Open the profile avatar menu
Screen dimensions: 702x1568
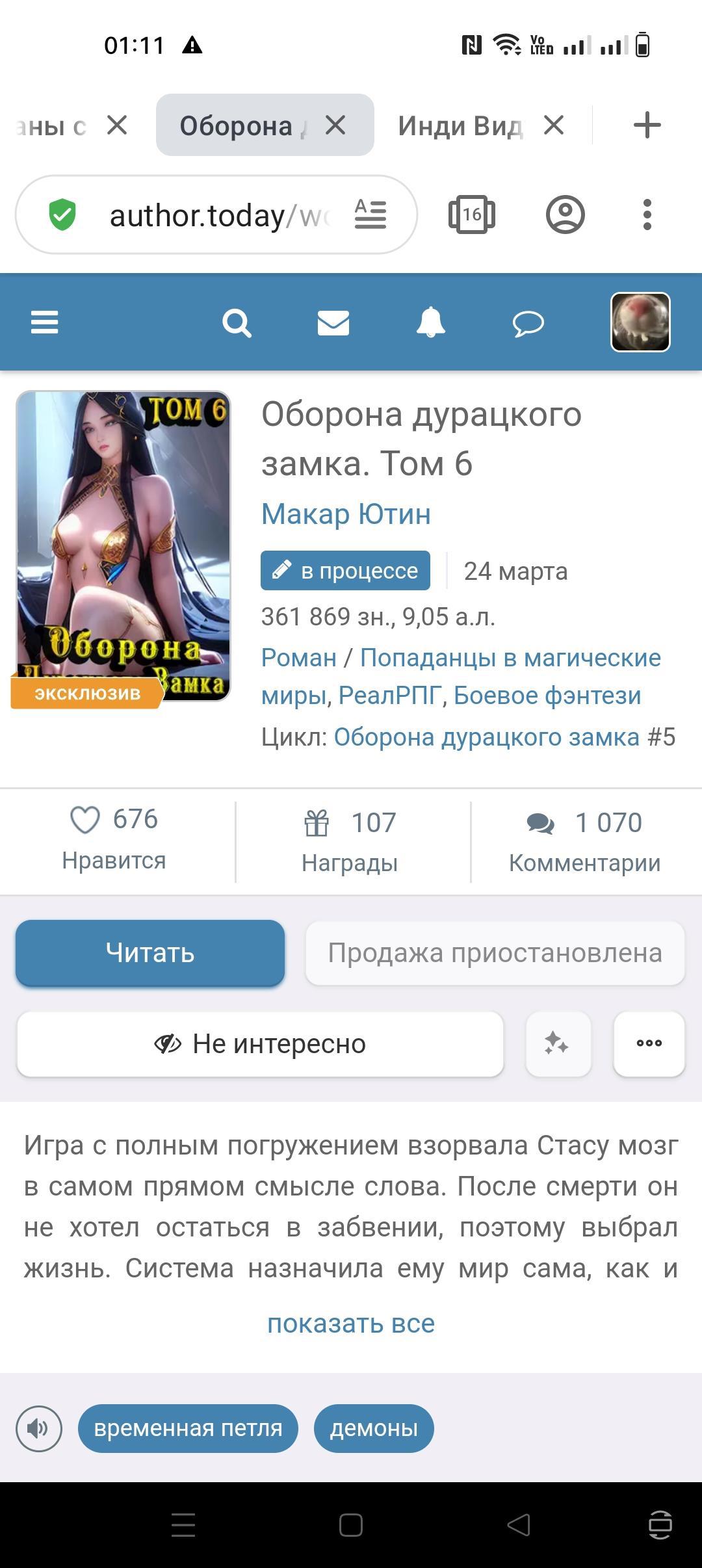[640, 322]
